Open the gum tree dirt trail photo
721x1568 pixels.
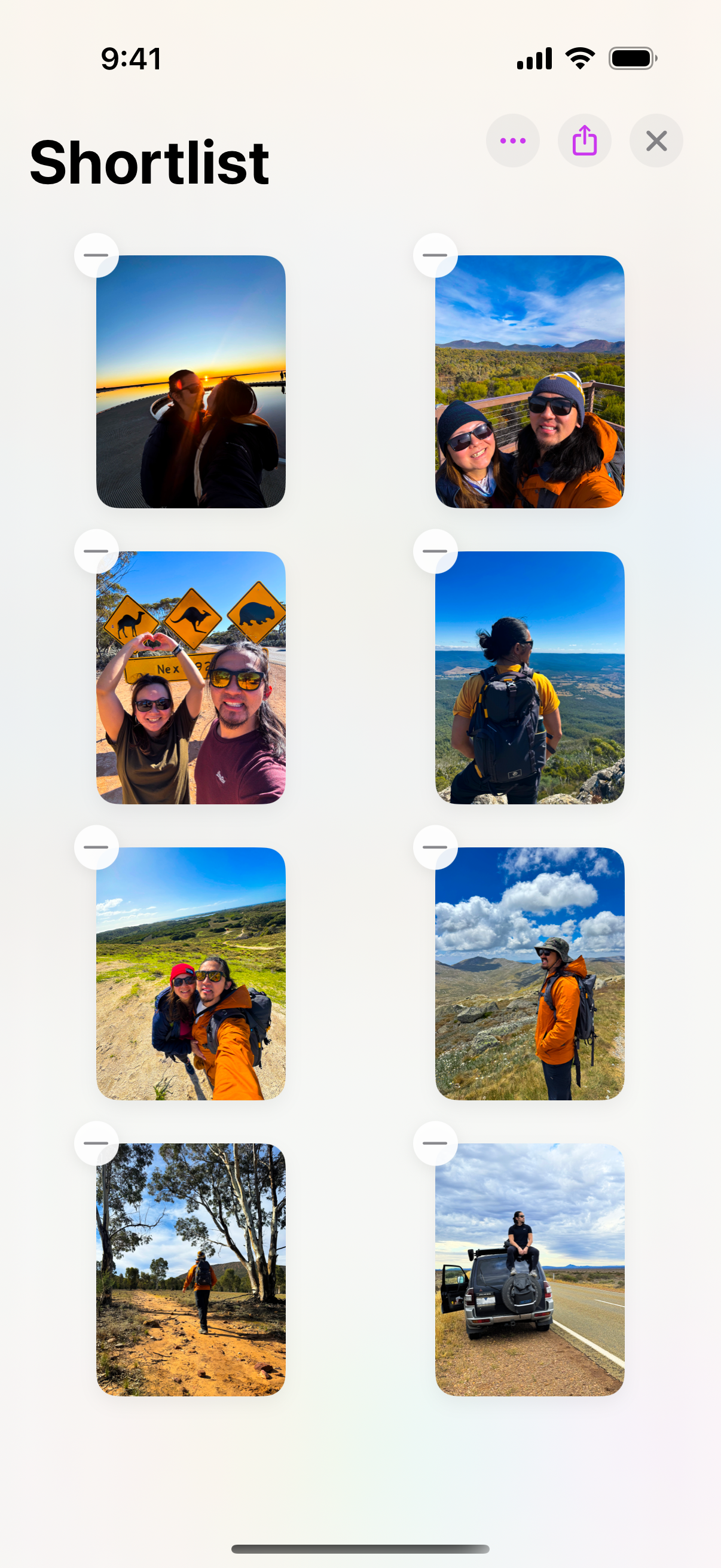coord(191,1269)
